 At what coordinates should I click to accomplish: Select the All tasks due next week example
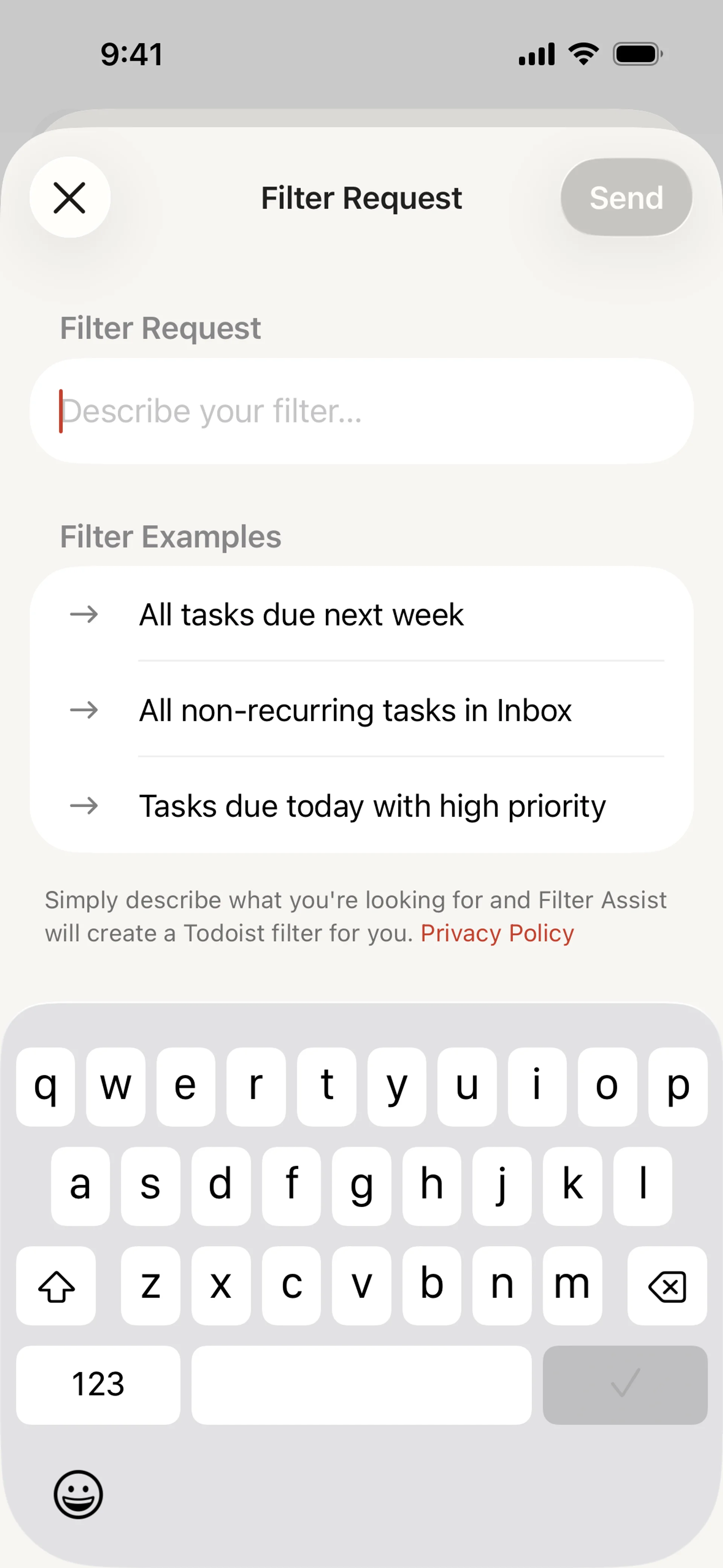tap(361, 614)
